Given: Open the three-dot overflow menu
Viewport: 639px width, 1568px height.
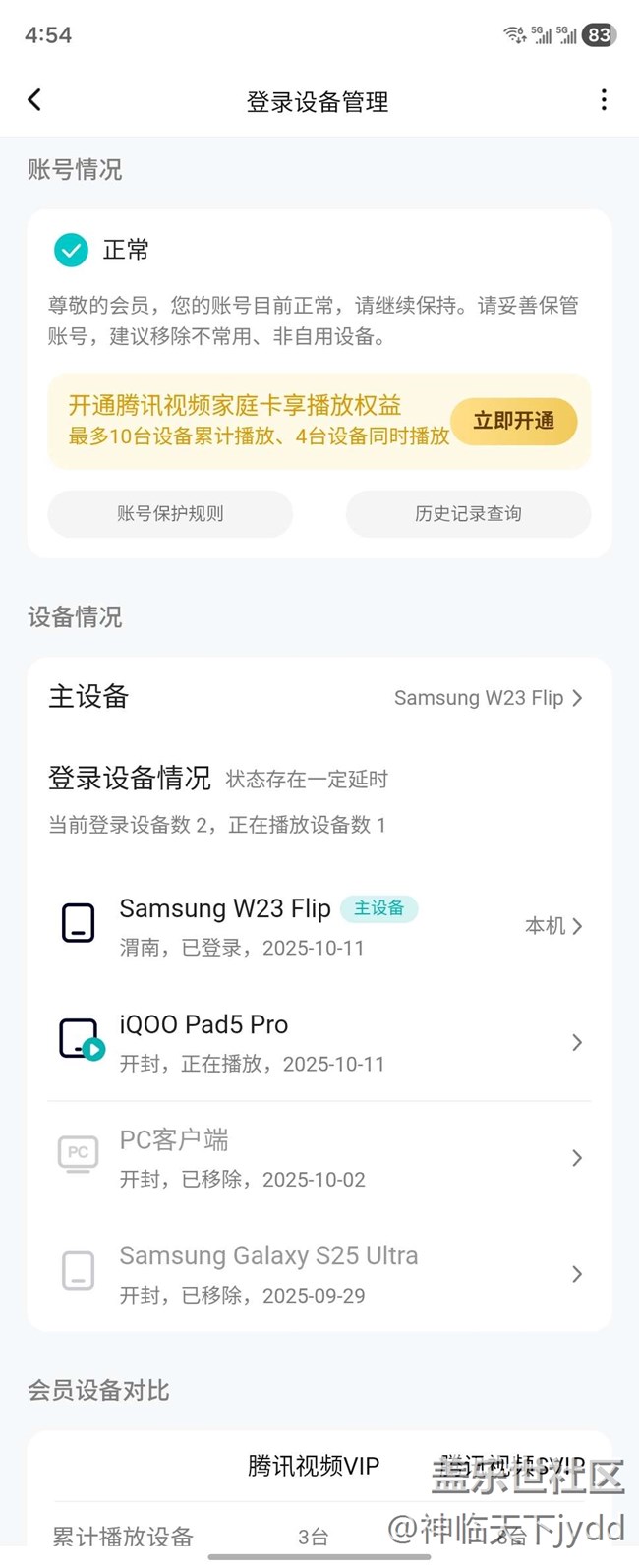Looking at the screenshot, I should (x=604, y=100).
